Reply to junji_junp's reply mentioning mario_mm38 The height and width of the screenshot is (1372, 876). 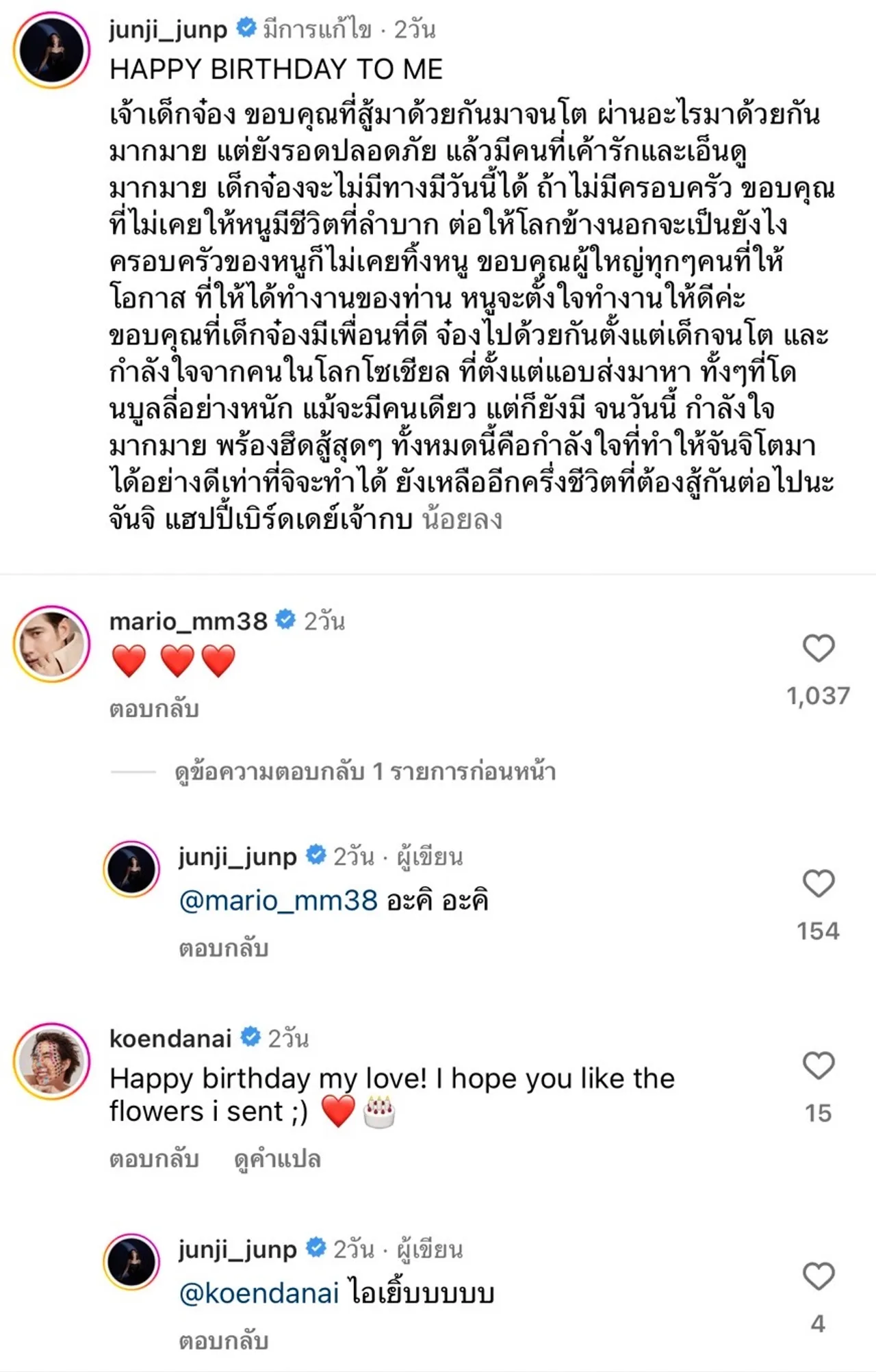tap(223, 948)
